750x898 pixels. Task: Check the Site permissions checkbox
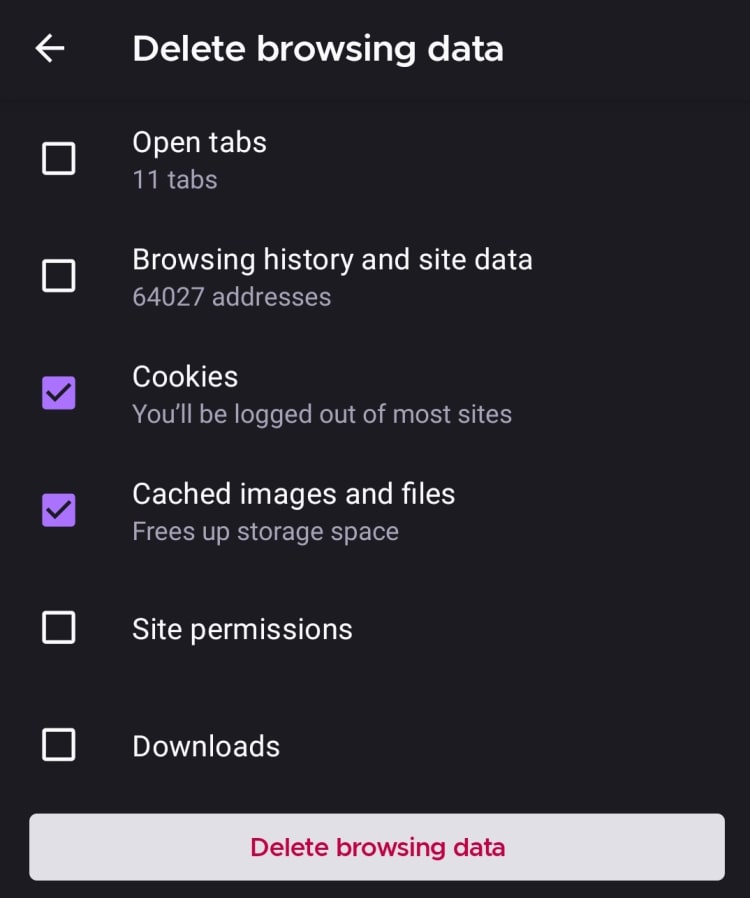coord(57,628)
